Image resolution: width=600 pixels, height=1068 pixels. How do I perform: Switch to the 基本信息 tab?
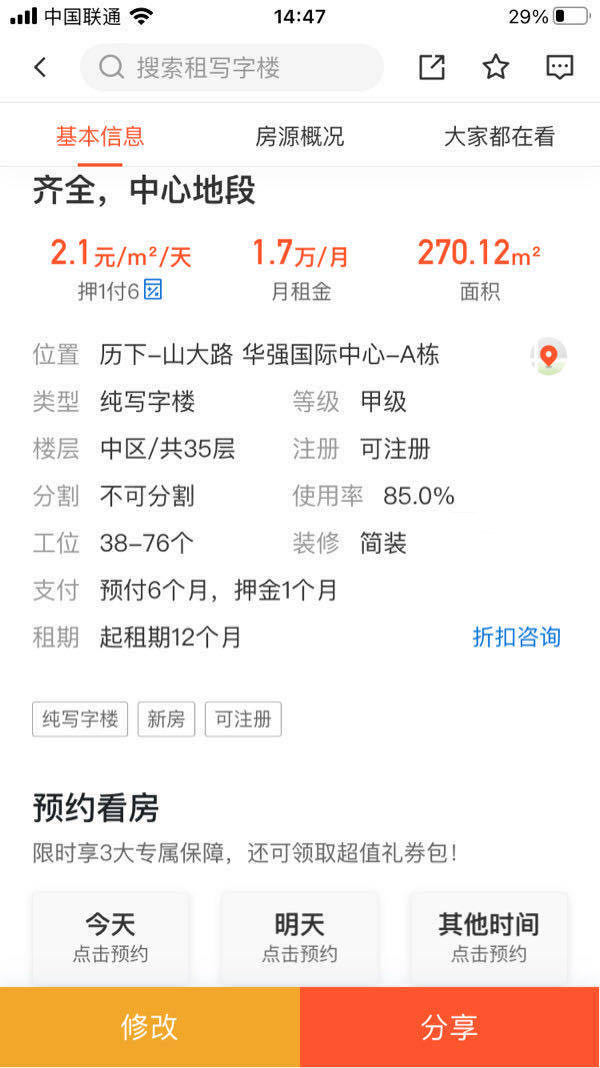click(x=100, y=137)
